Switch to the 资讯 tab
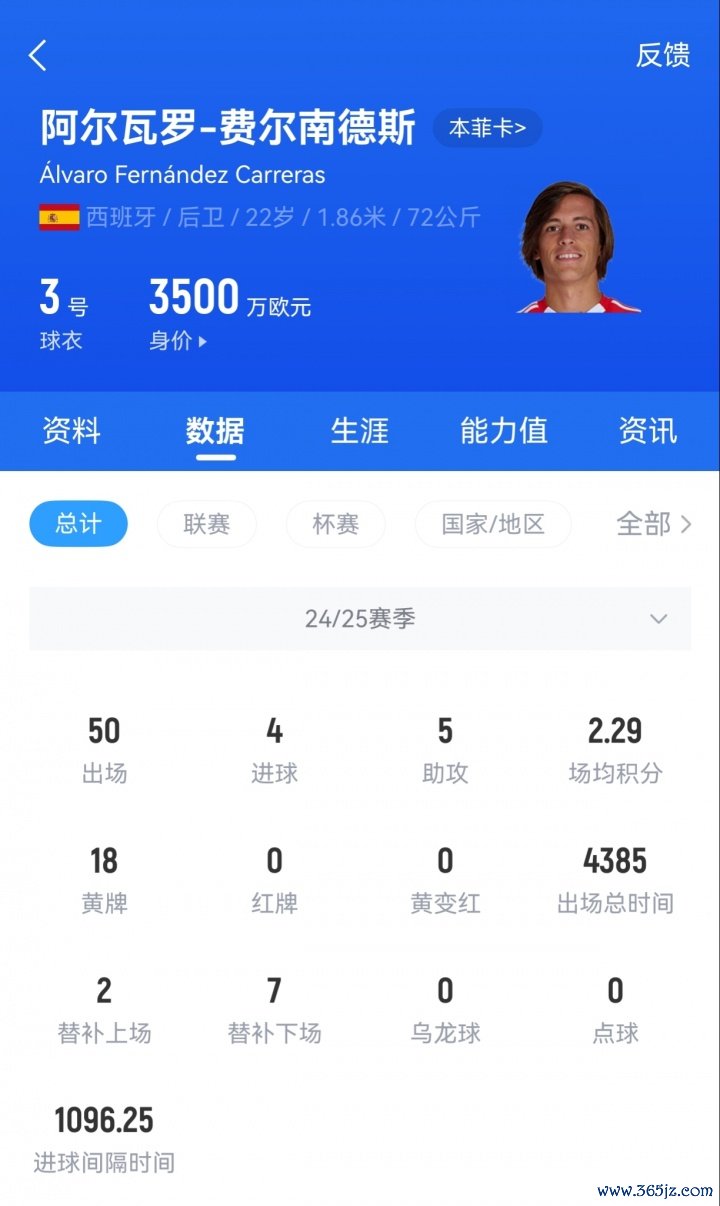 647,431
